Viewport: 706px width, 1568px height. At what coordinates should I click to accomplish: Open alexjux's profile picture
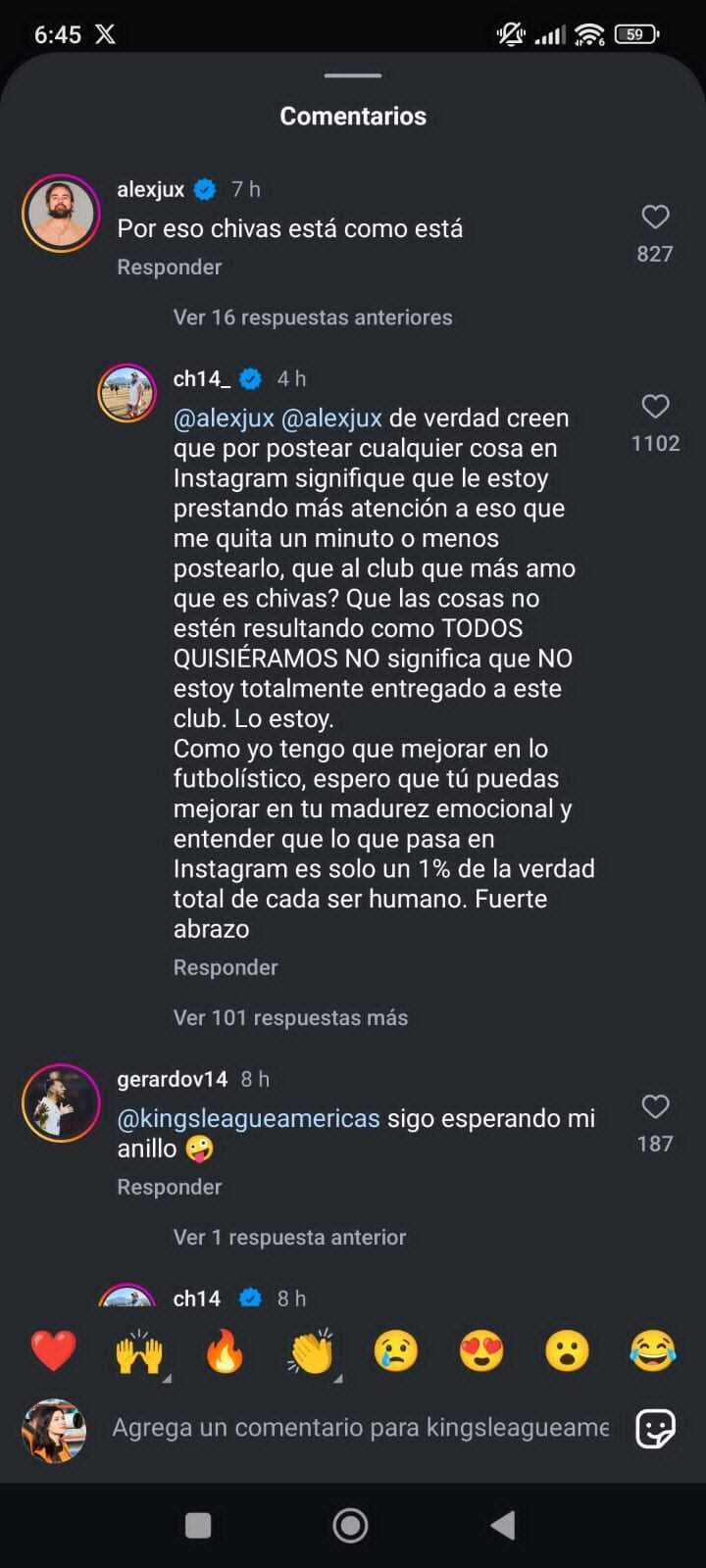pyautogui.click(x=61, y=213)
